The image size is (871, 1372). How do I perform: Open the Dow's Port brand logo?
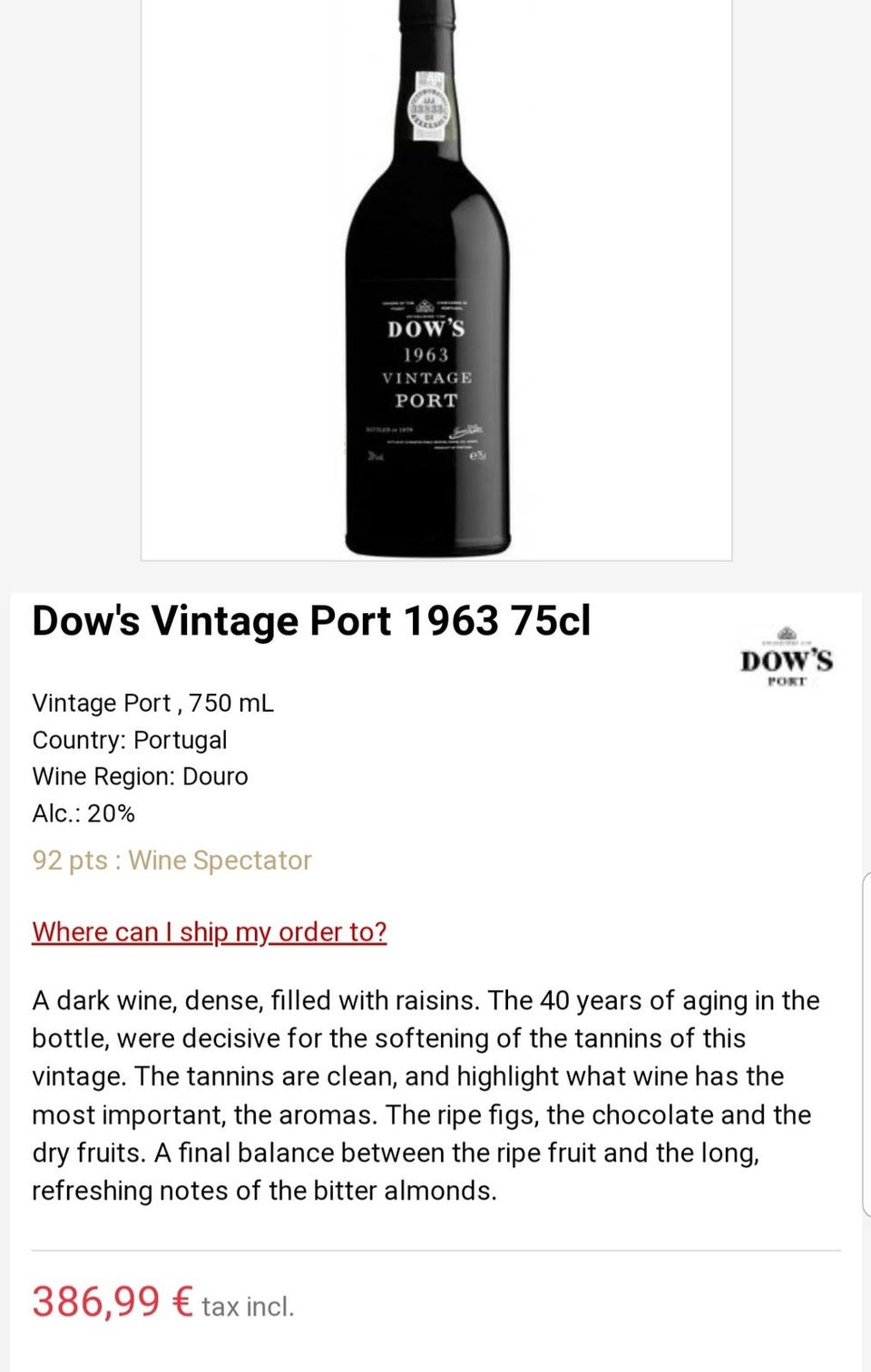tap(786, 657)
